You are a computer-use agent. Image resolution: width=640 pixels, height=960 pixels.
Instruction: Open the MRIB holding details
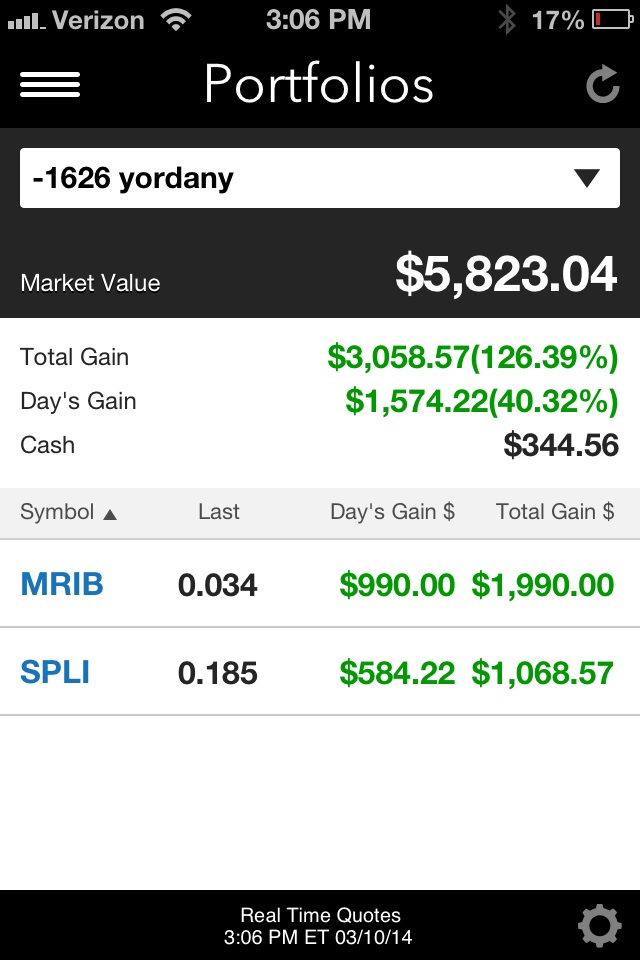pos(62,584)
